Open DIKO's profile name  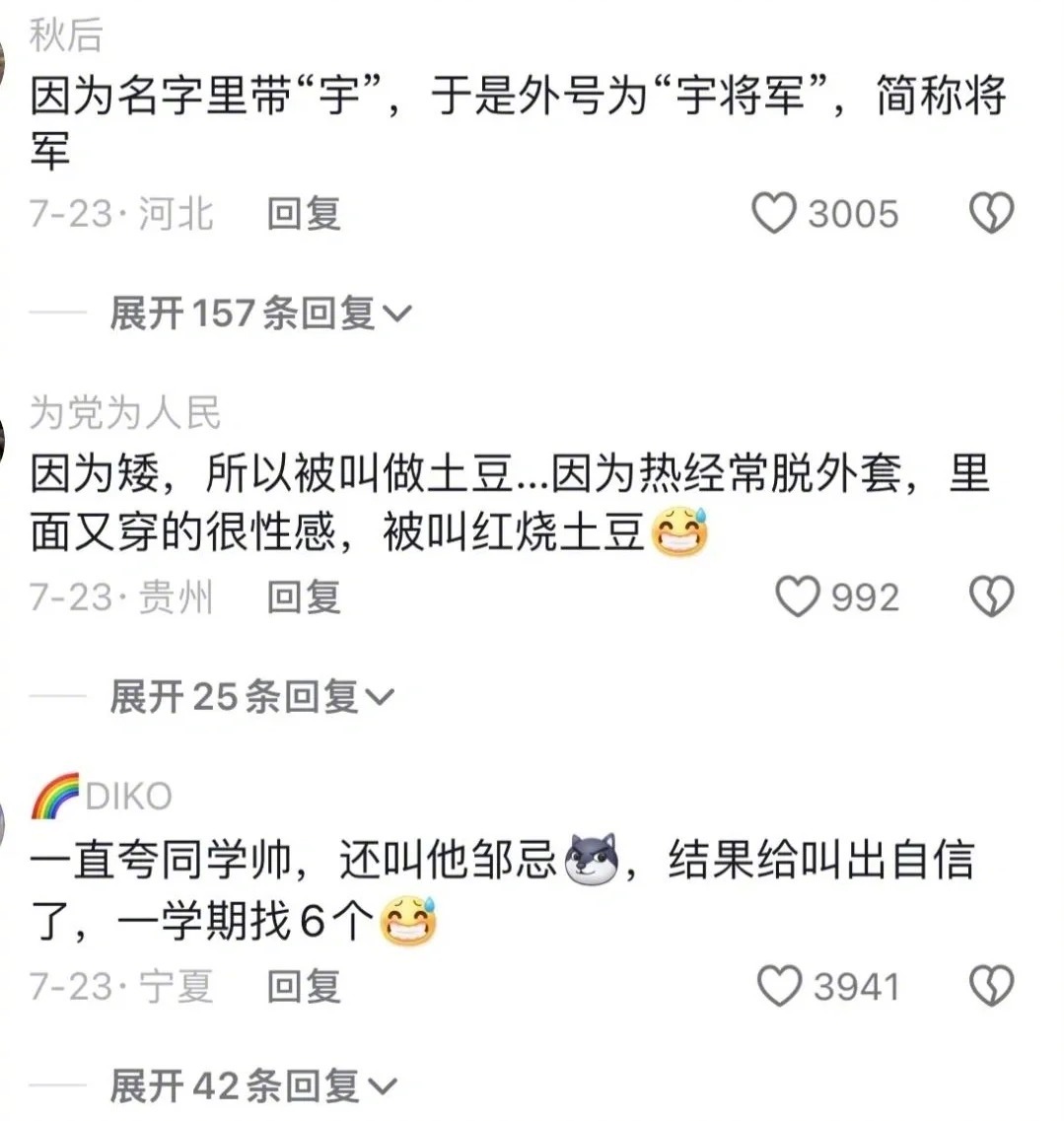[x=128, y=796]
